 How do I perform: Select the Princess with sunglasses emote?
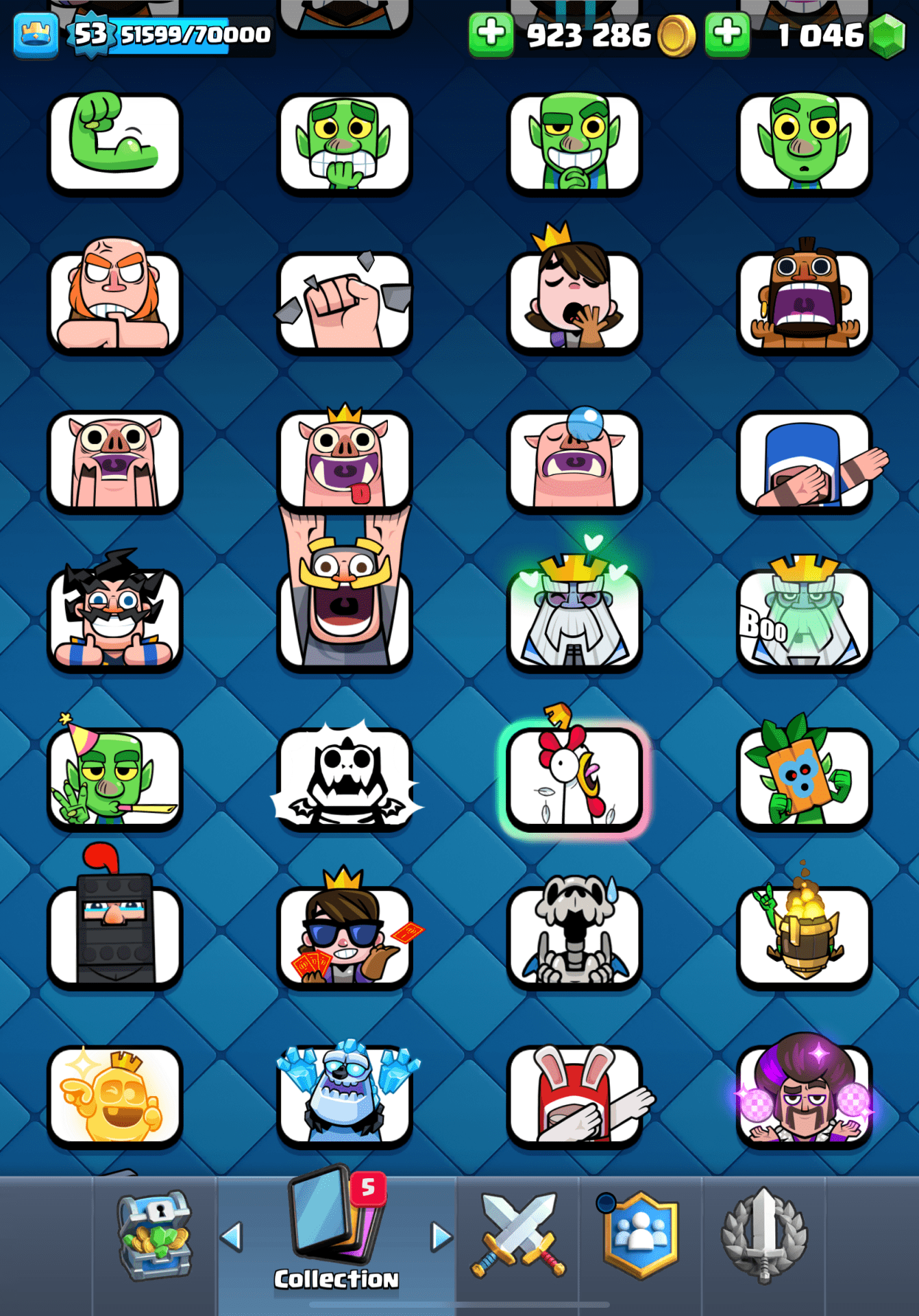tap(345, 935)
